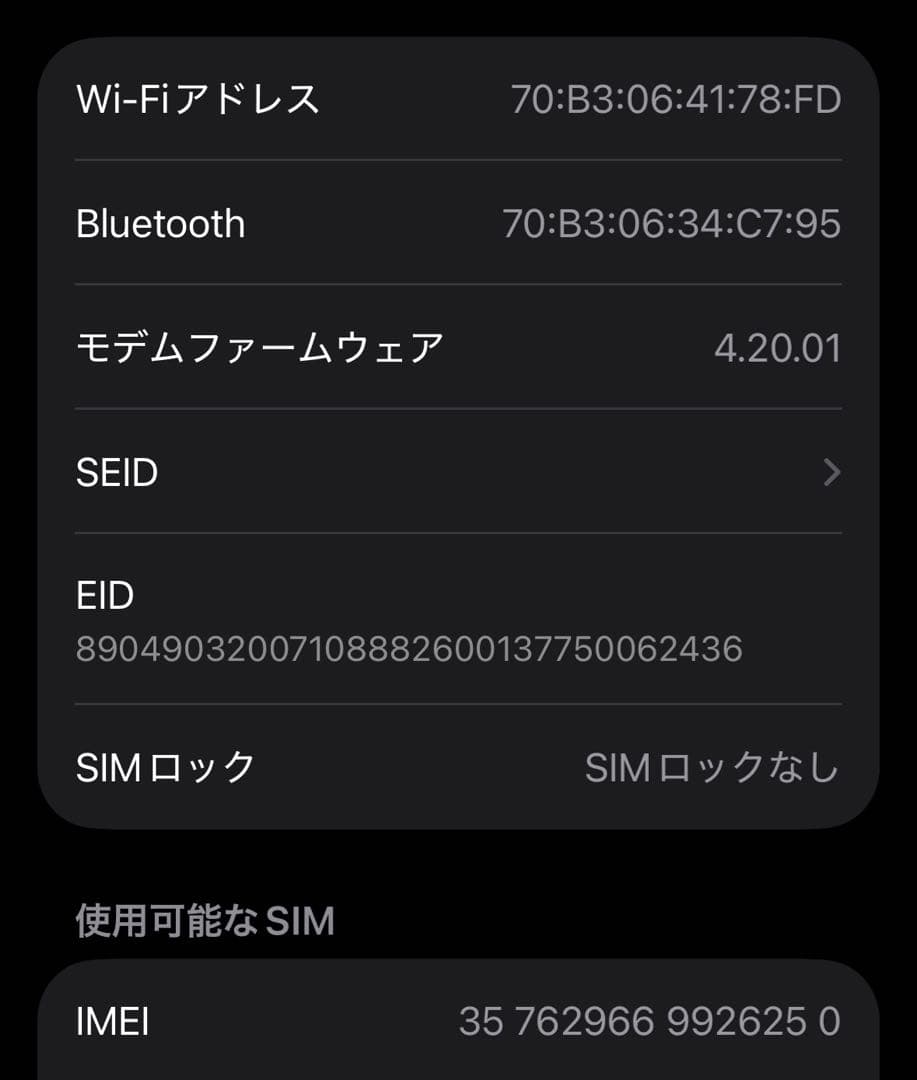917x1080 pixels.
Task: Select the モデムファームウェア row
Action: click(x=458, y=347)
